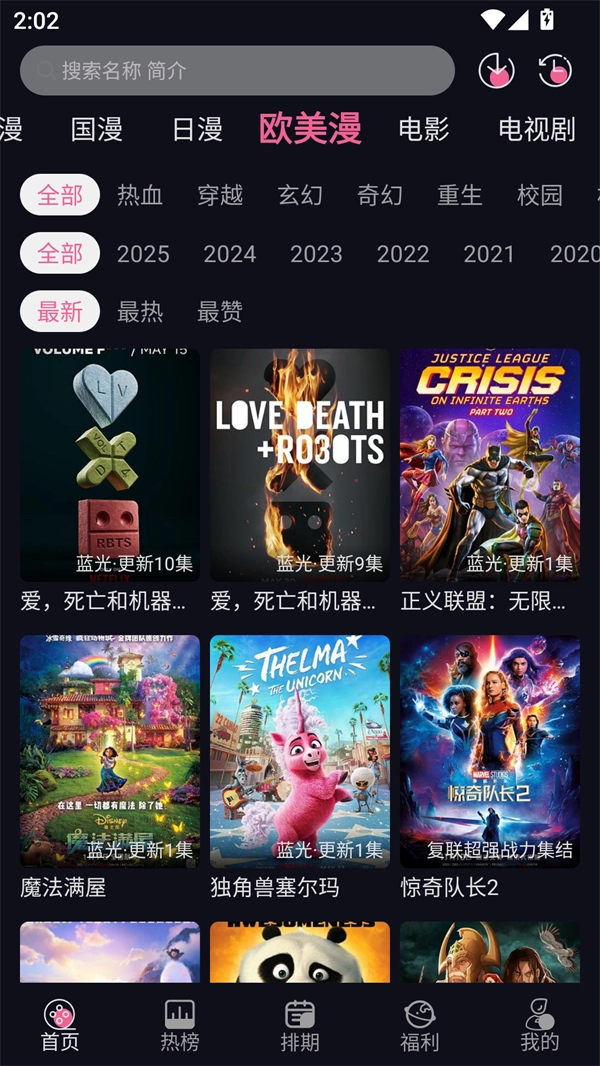Open the 电视剧 tab

pyautogui.click(x=537, y=129)
